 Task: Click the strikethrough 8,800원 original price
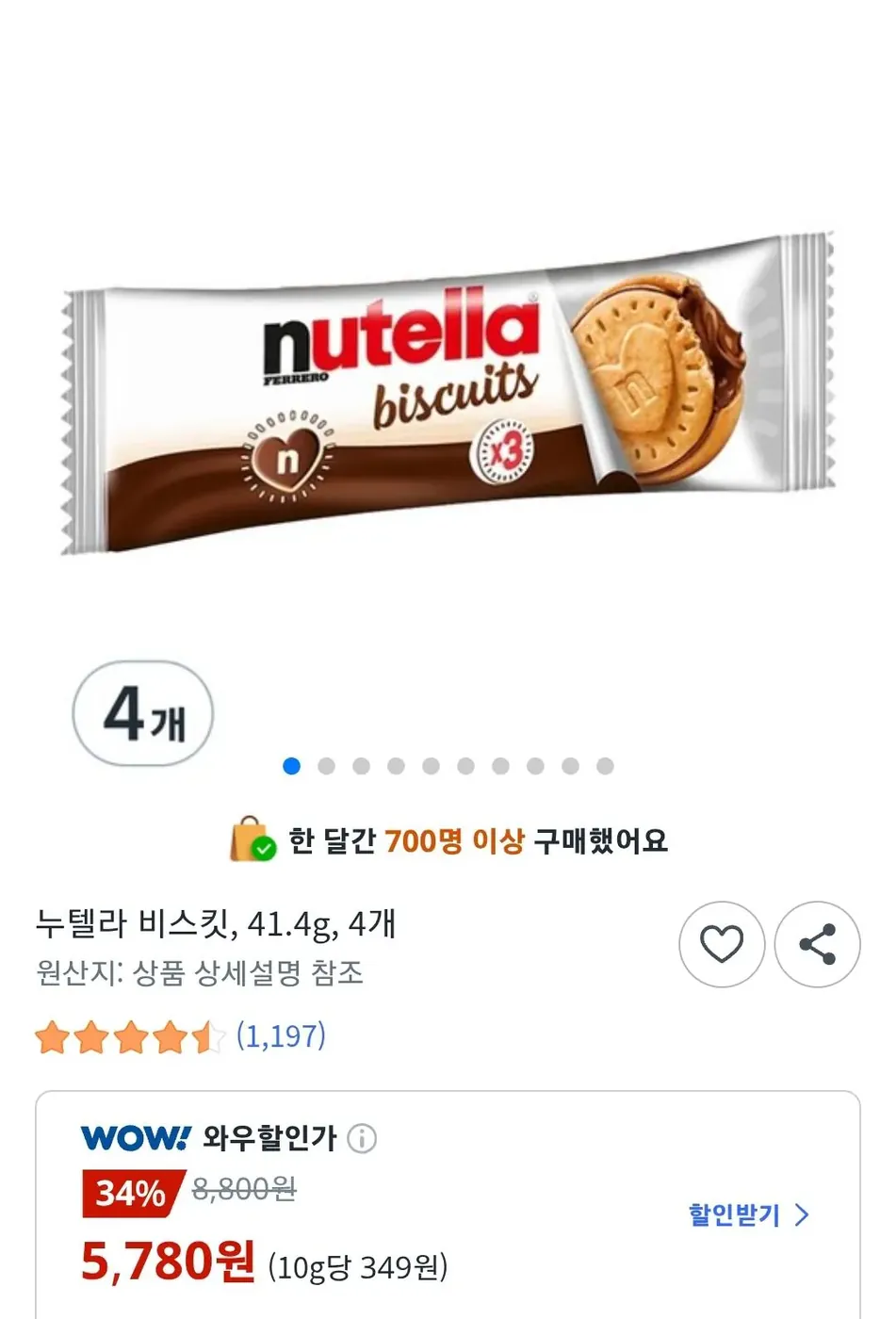pos(245,1192)
